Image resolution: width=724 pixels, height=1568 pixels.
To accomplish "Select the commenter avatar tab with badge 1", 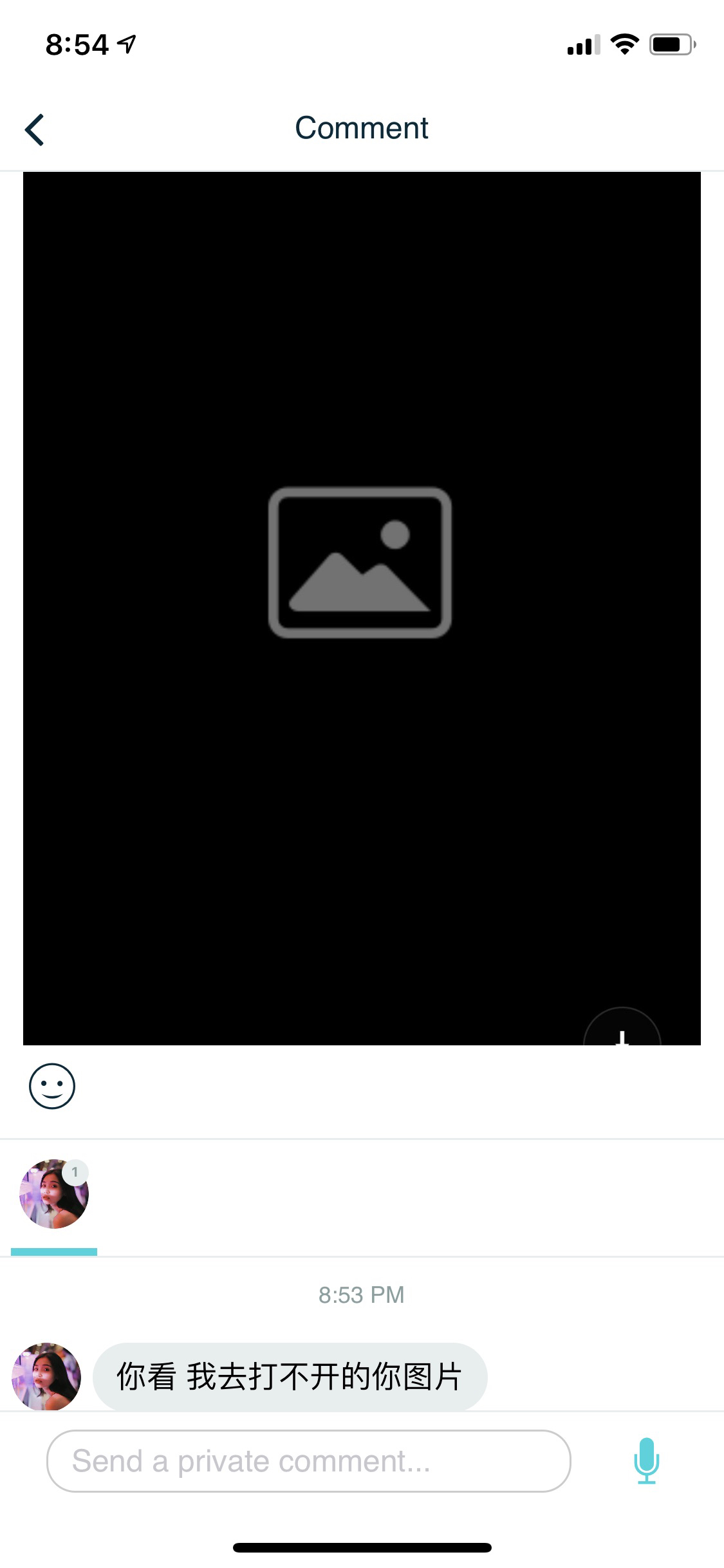I will 54,1195.
